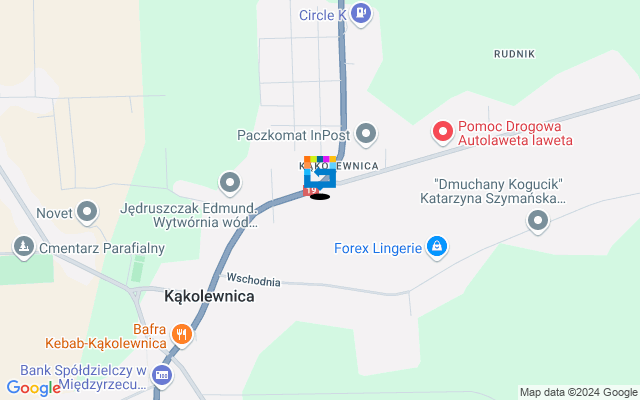Open the Cmentarz Parafialny cemetery marker
Screen dimensions: 640x400
[x=24, y=246]
